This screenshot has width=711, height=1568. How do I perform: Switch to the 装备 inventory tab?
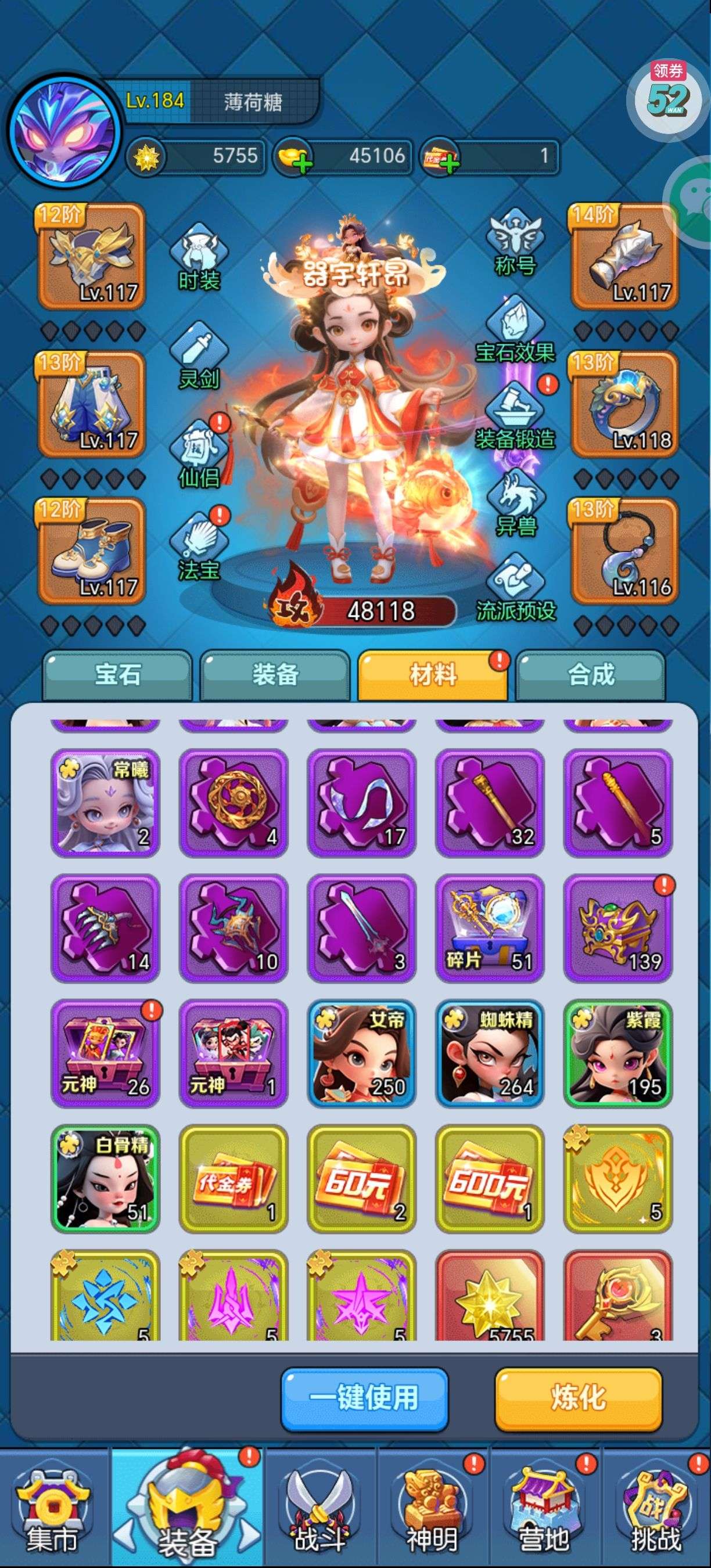pyautogui.click(x=275, y=675)
